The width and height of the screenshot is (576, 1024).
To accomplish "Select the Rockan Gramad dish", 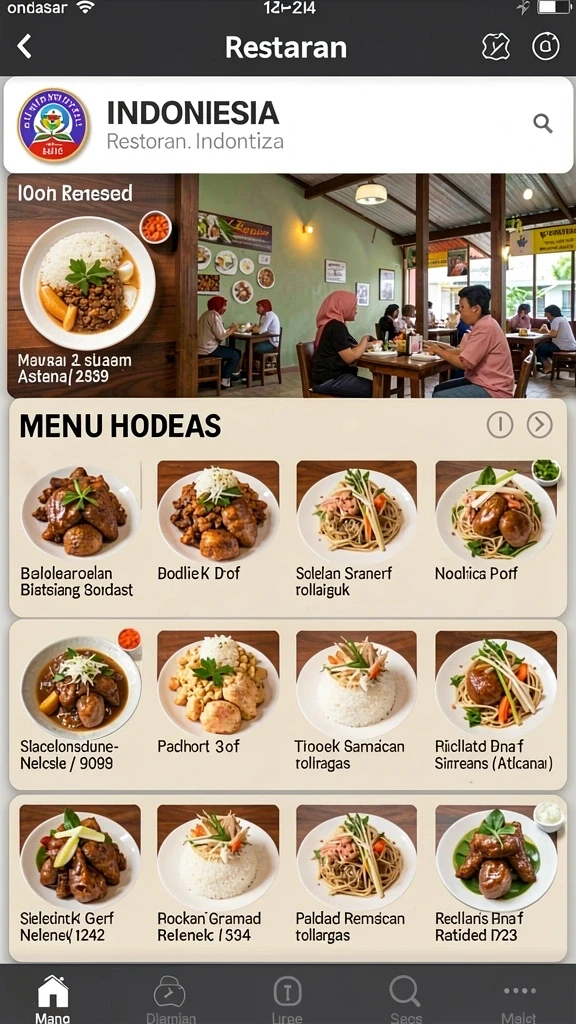I will coord(218,874).
